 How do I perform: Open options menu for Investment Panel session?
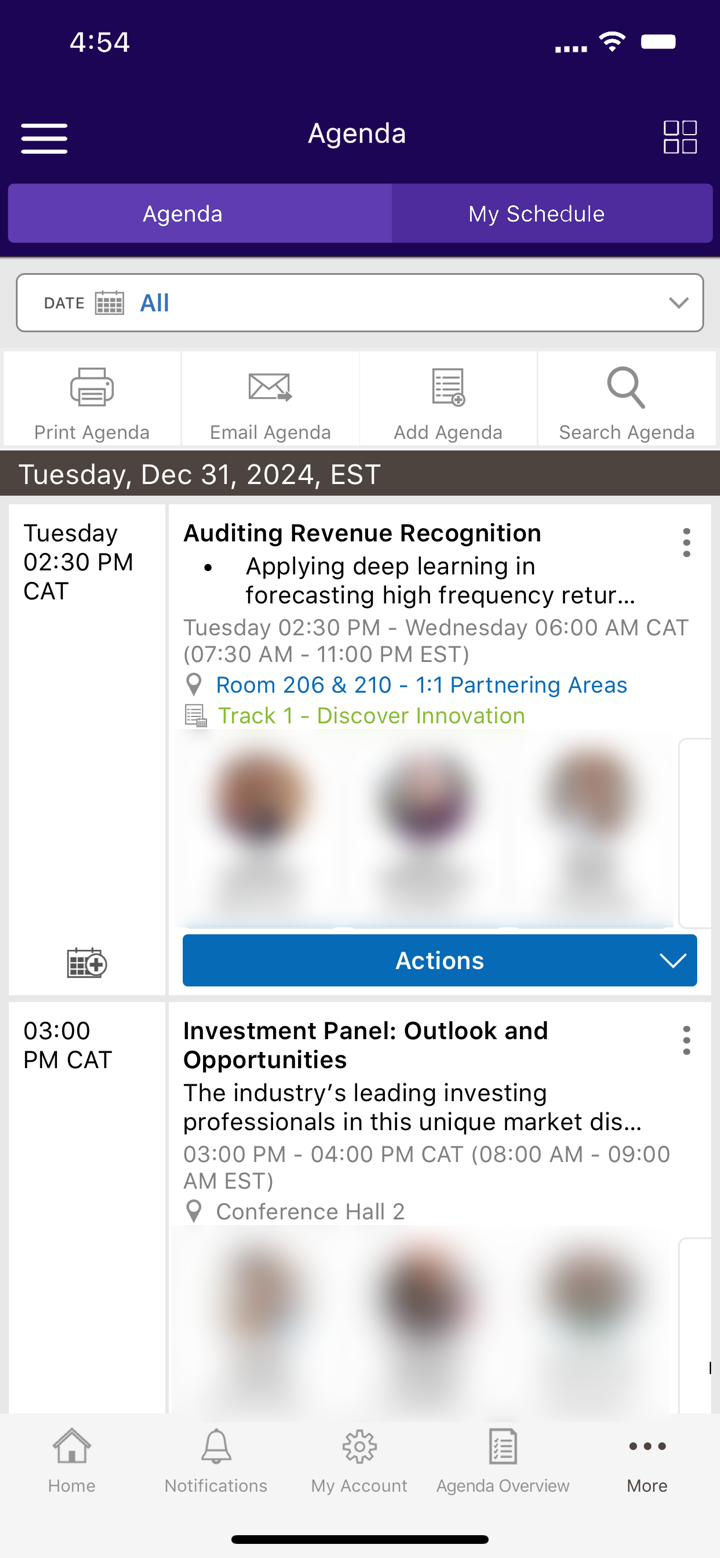(687, 1040)
